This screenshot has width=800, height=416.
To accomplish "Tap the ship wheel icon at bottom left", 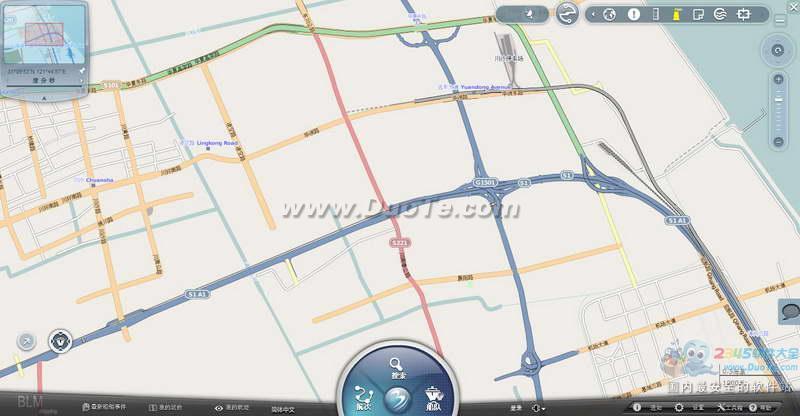I will click(59, 342).
